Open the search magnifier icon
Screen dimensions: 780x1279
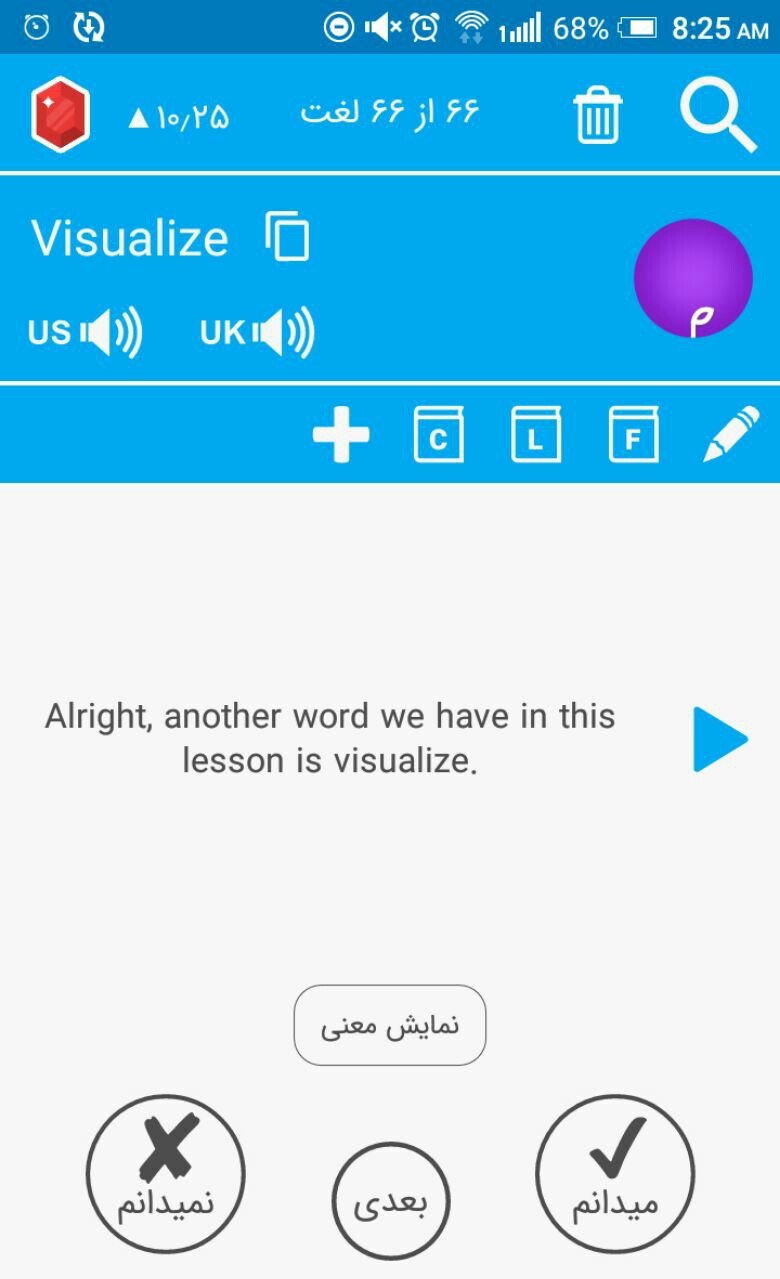[718, 115]
